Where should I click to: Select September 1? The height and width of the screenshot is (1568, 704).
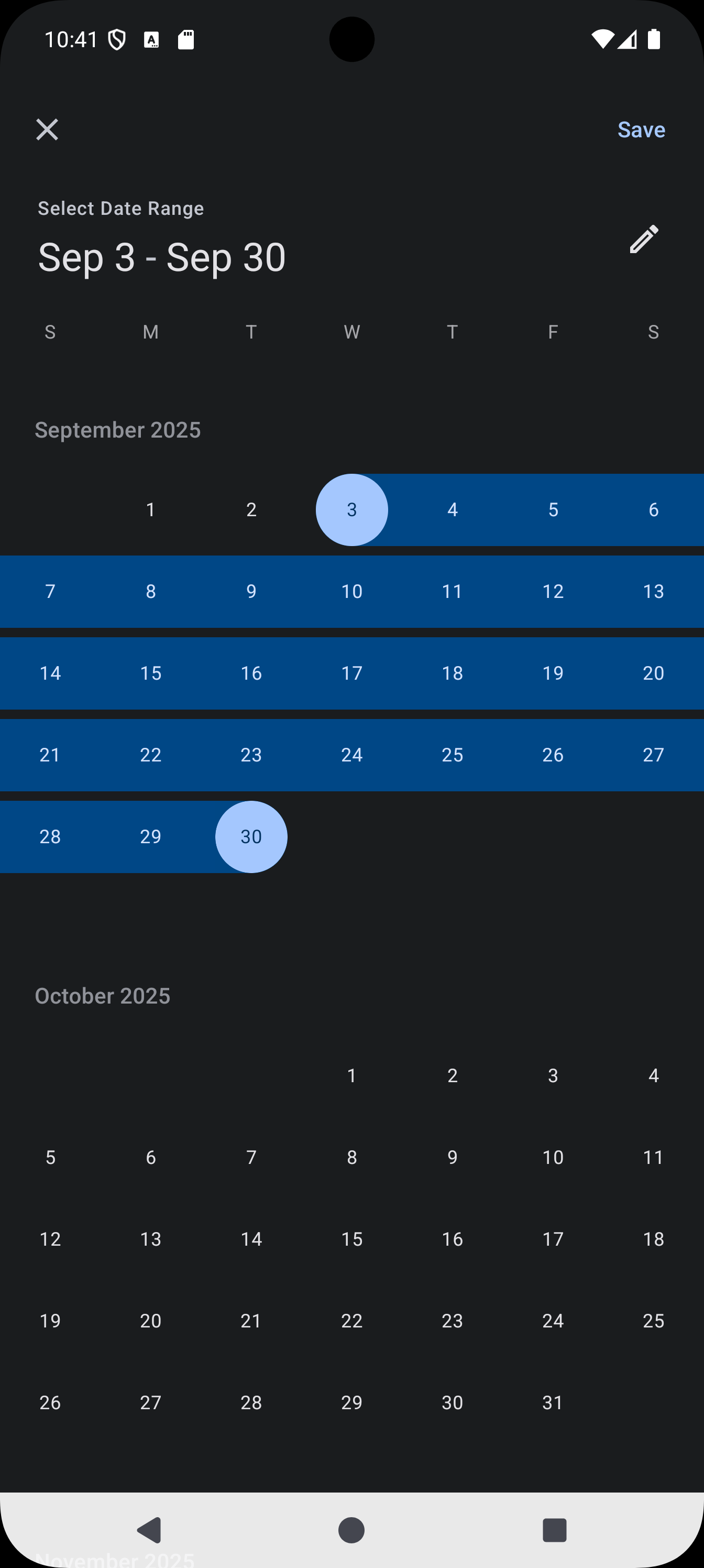(151, 509)
